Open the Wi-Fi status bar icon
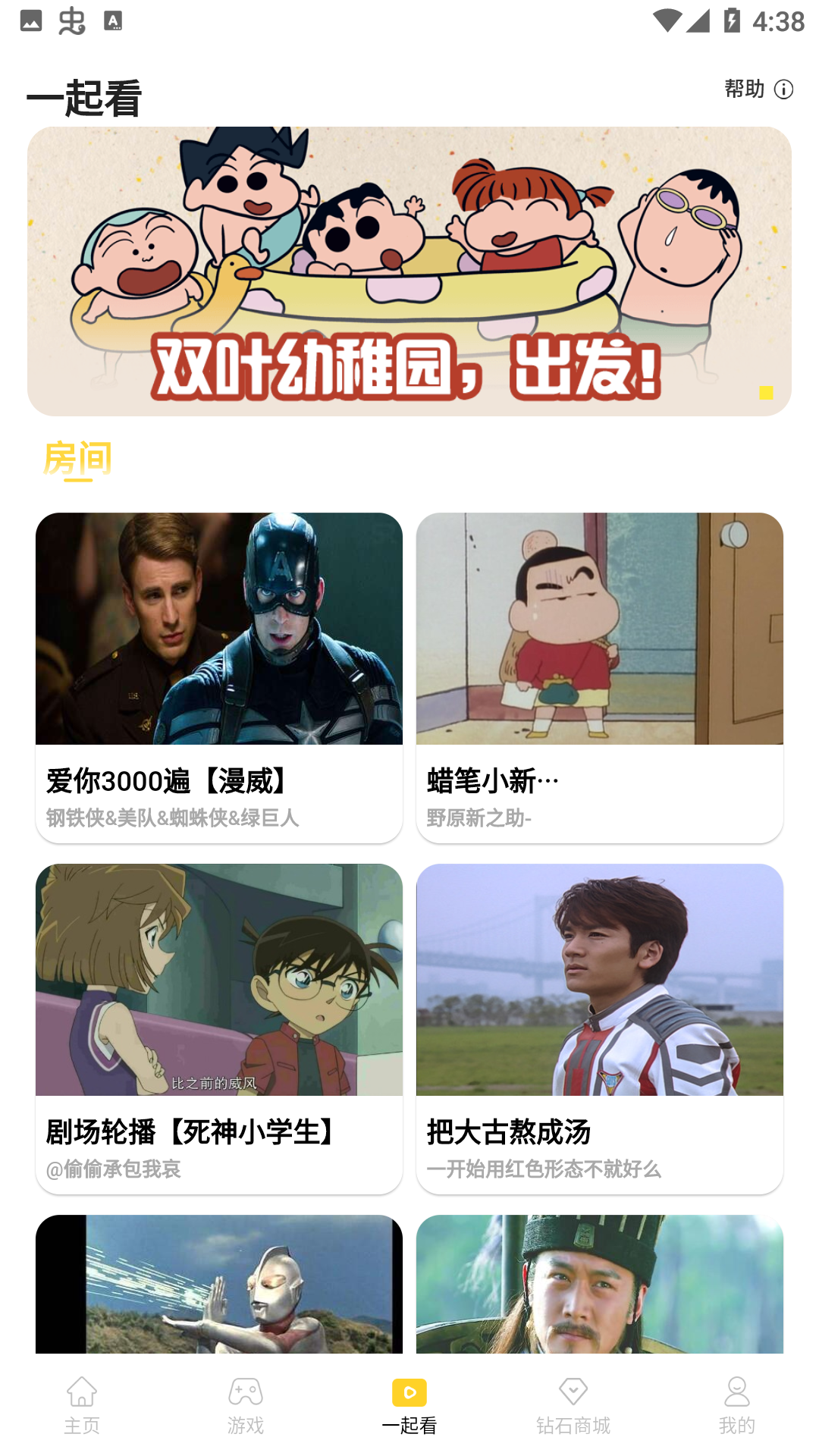 point(667,22)
